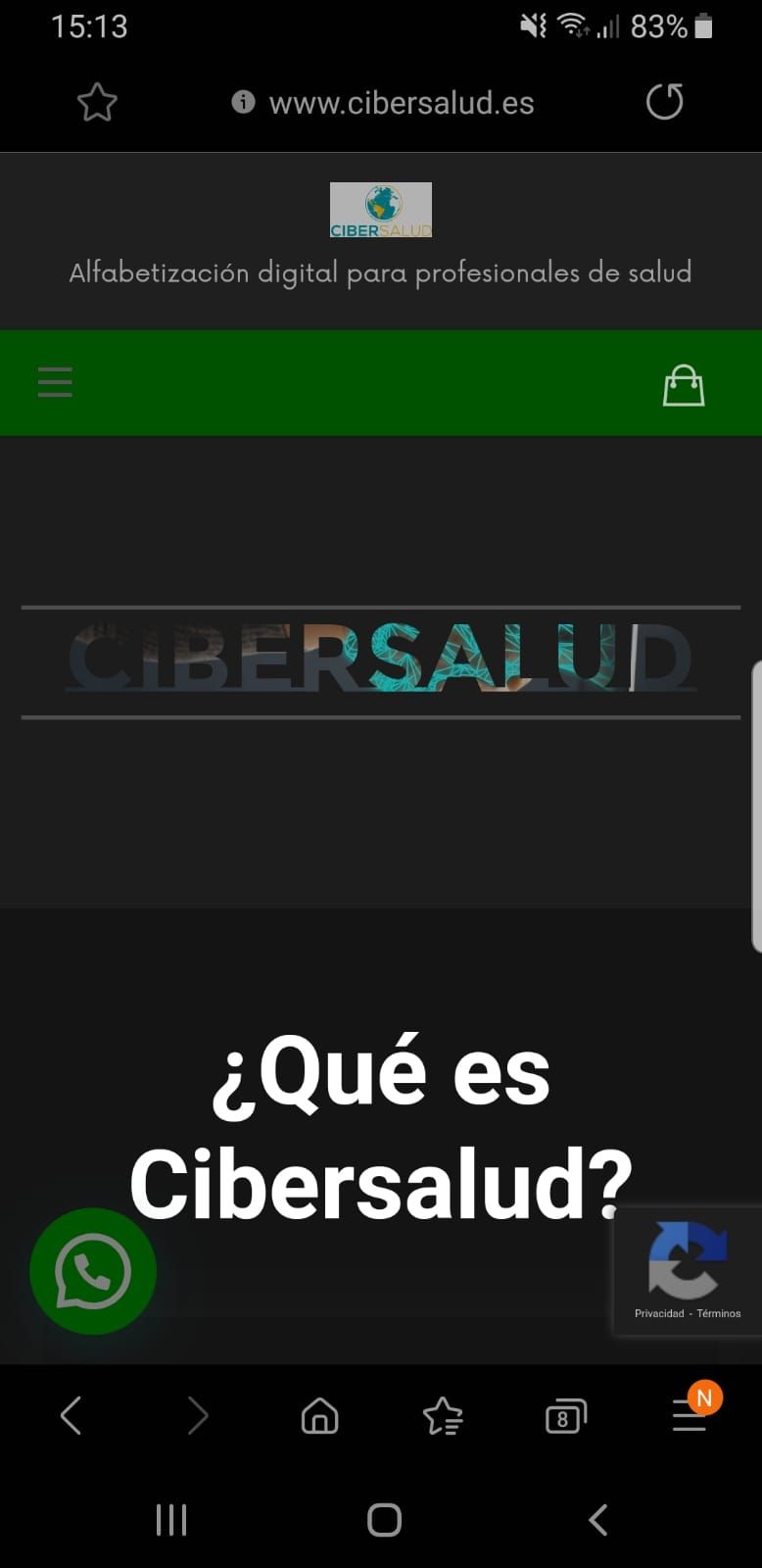The width and height of the screenshot is (762, 1568).
Task: Open the reCAPTCHA Términos link
Action: pos(719,1313)
